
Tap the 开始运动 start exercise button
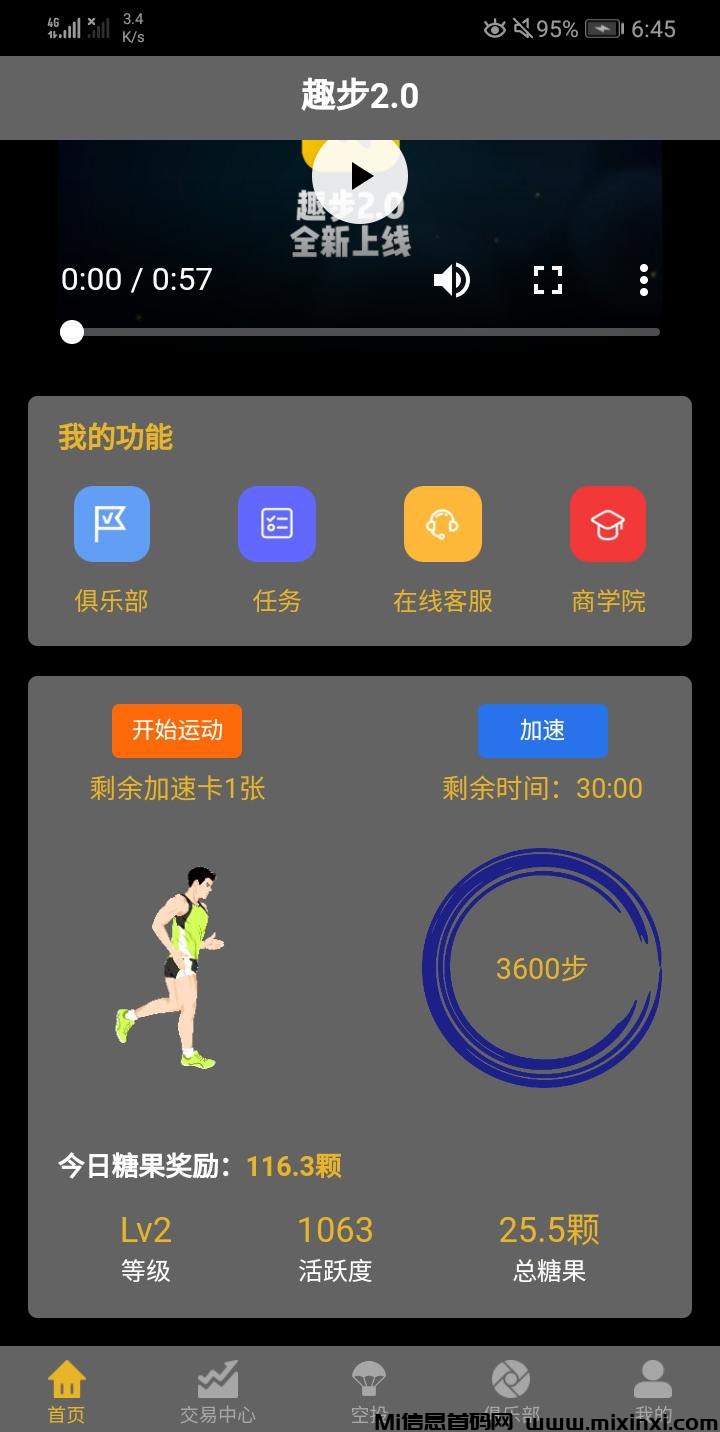[178, 731]
